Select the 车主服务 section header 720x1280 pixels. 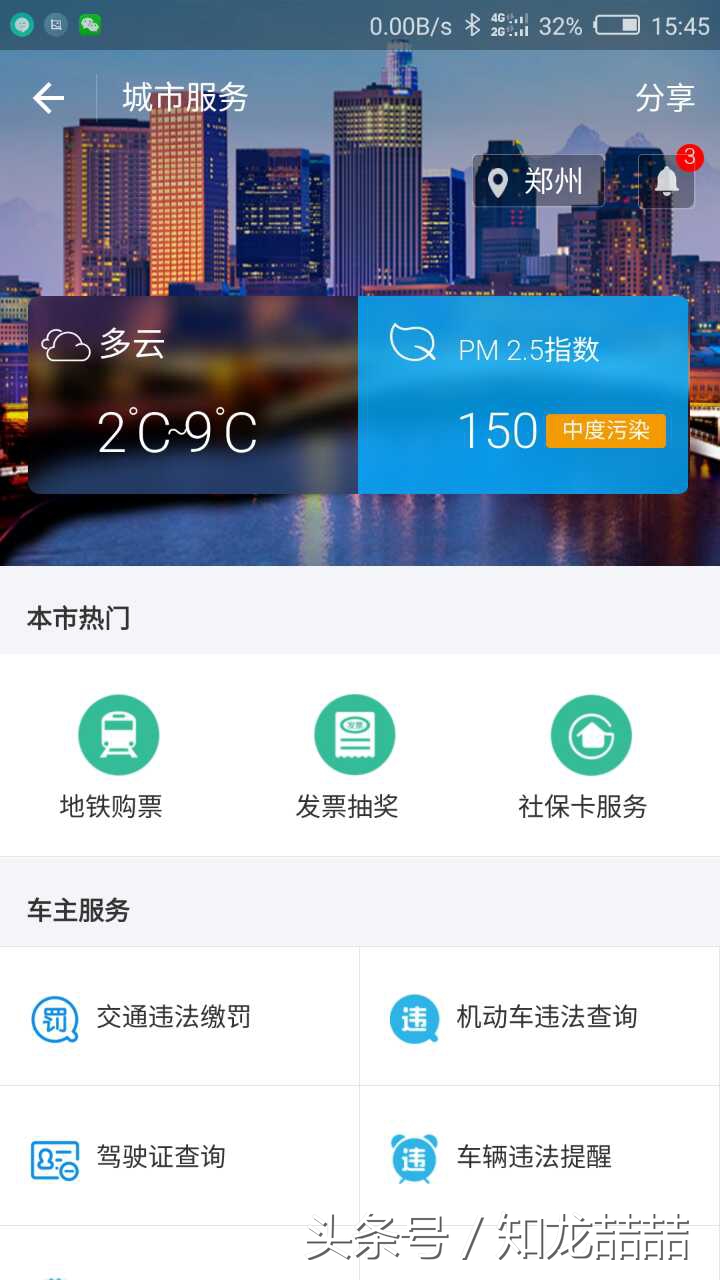click(x=78, y=911)
